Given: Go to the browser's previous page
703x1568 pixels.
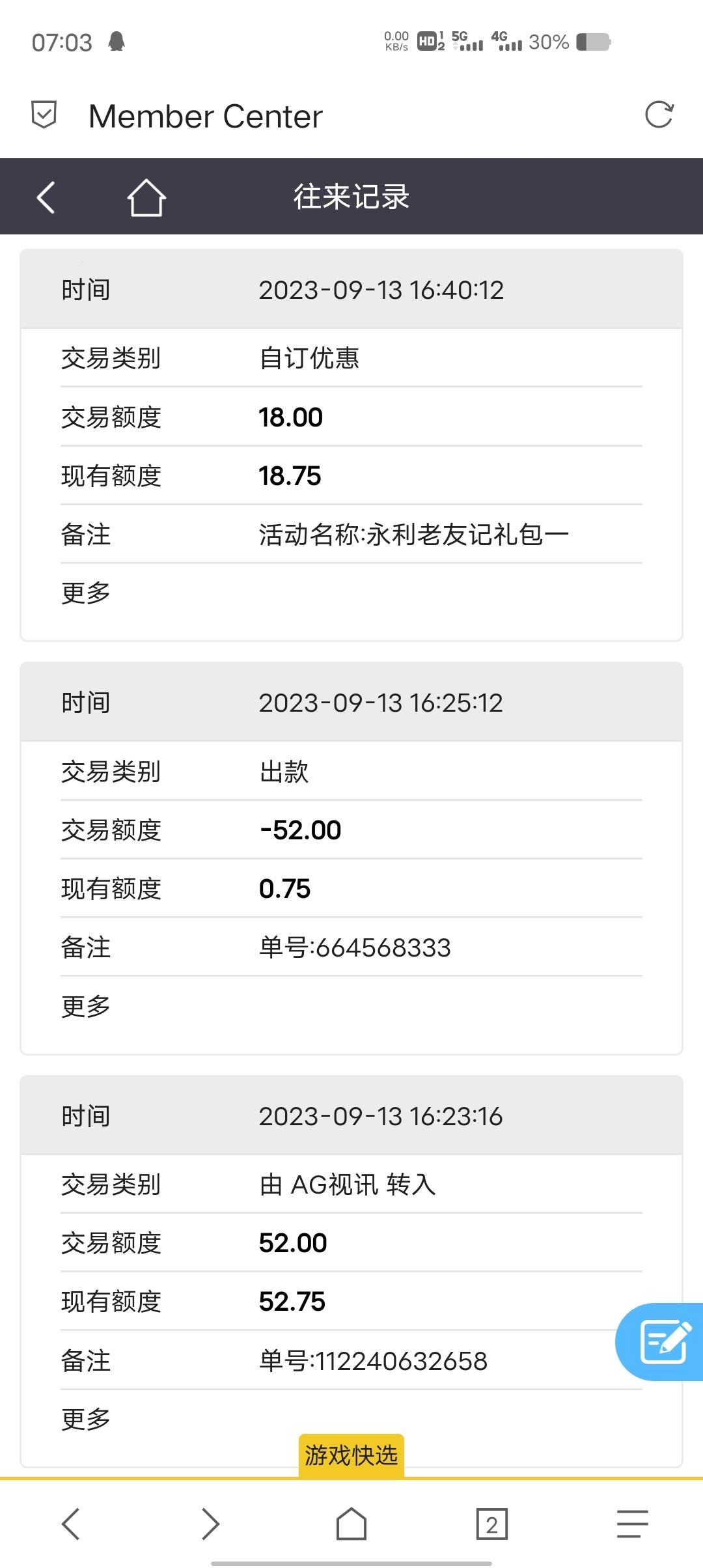Looking at the screenshot, I should [70, 1524].
